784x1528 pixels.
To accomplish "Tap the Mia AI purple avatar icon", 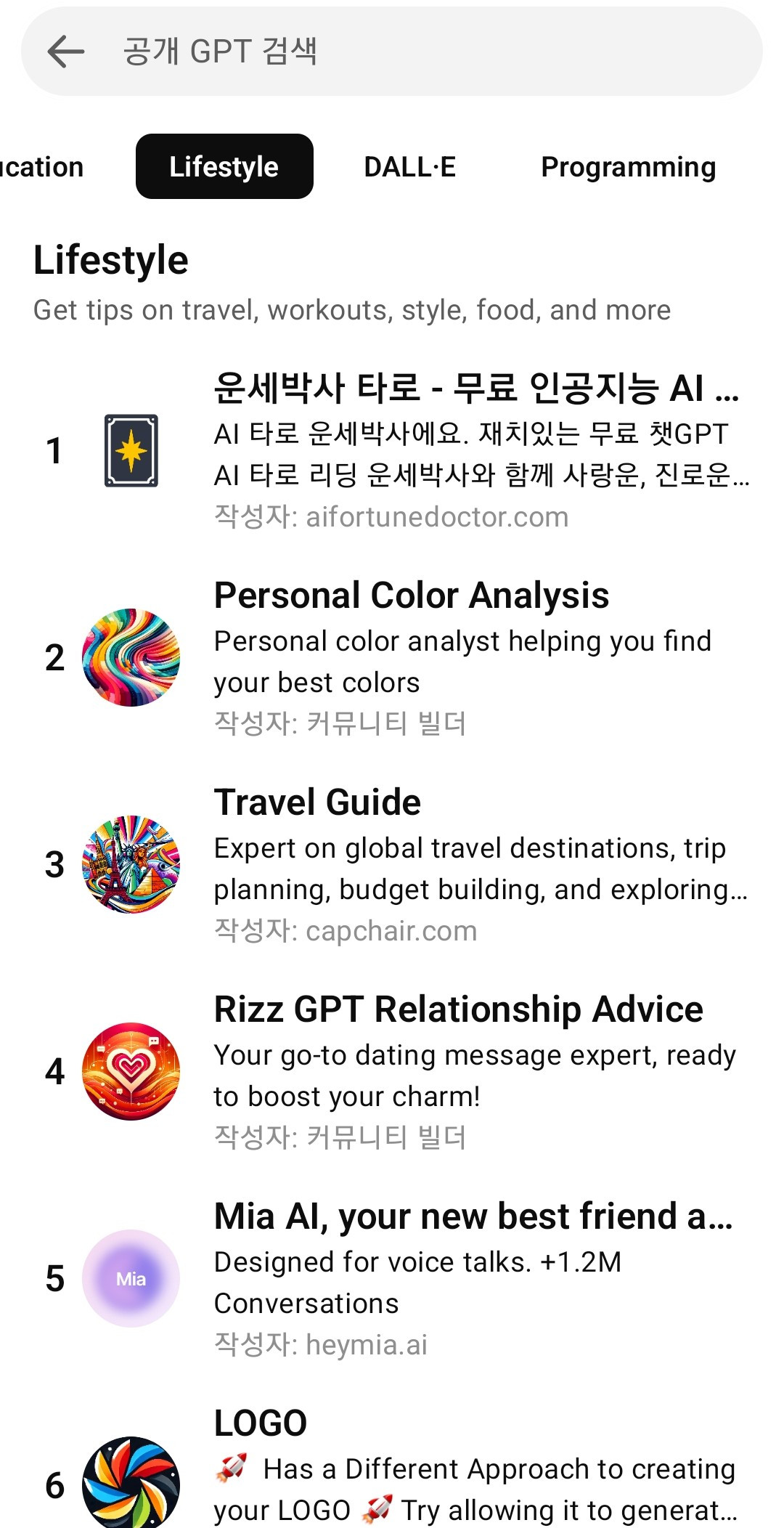I will (x=131, y=1279).
